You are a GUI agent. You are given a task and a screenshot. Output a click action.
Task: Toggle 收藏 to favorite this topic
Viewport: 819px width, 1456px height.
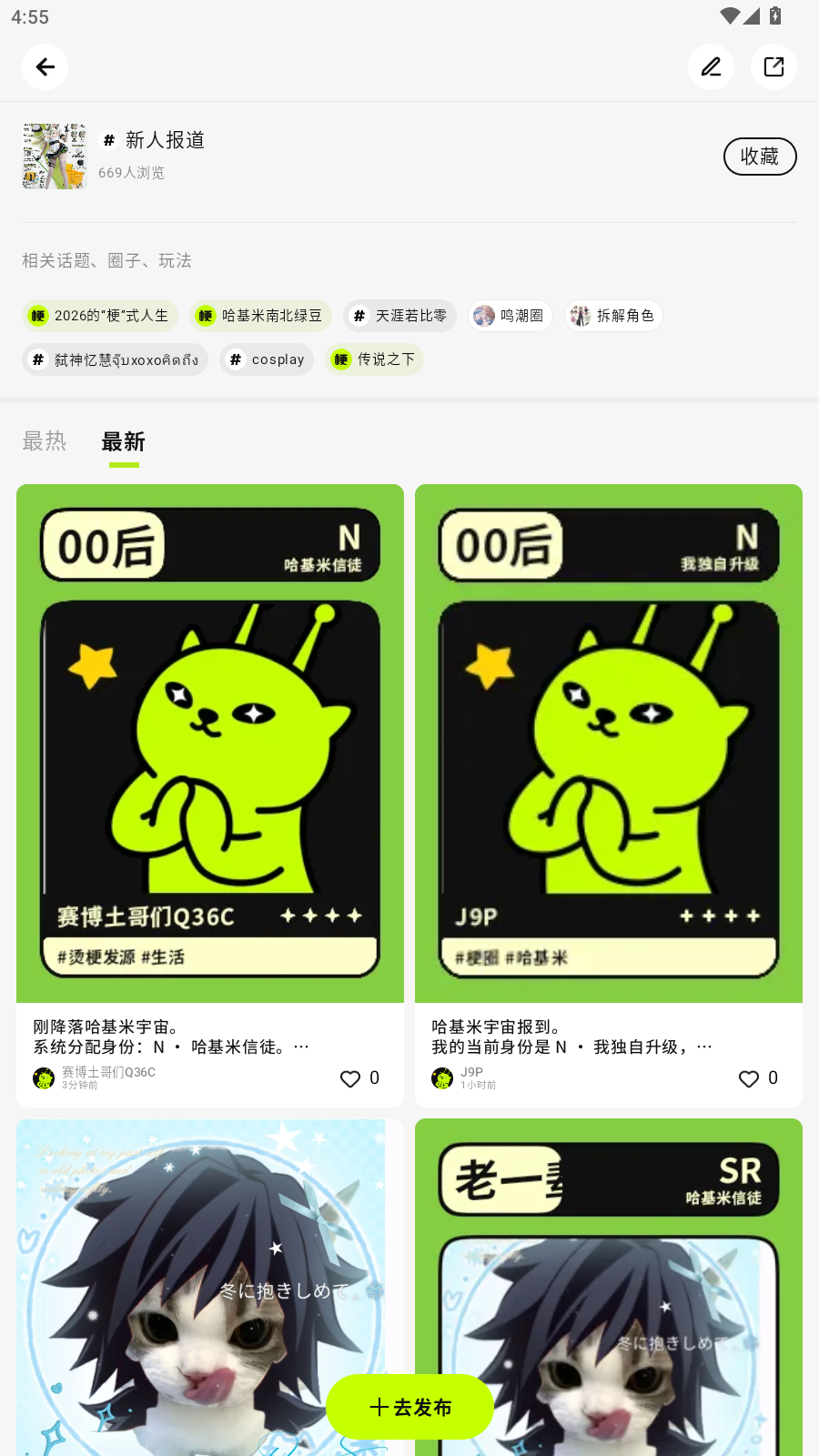[760, 157]
